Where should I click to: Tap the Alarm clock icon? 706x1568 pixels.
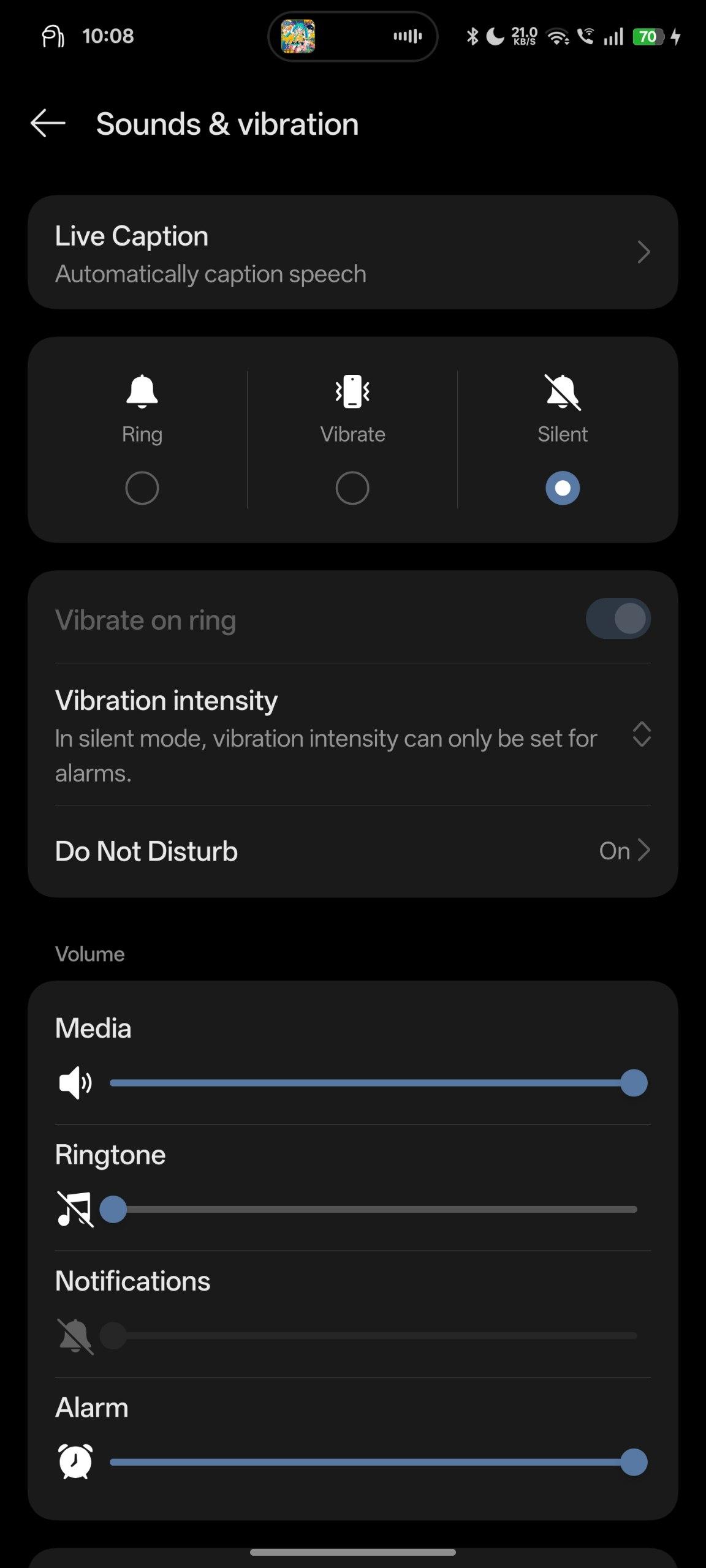click(75, 1462)
